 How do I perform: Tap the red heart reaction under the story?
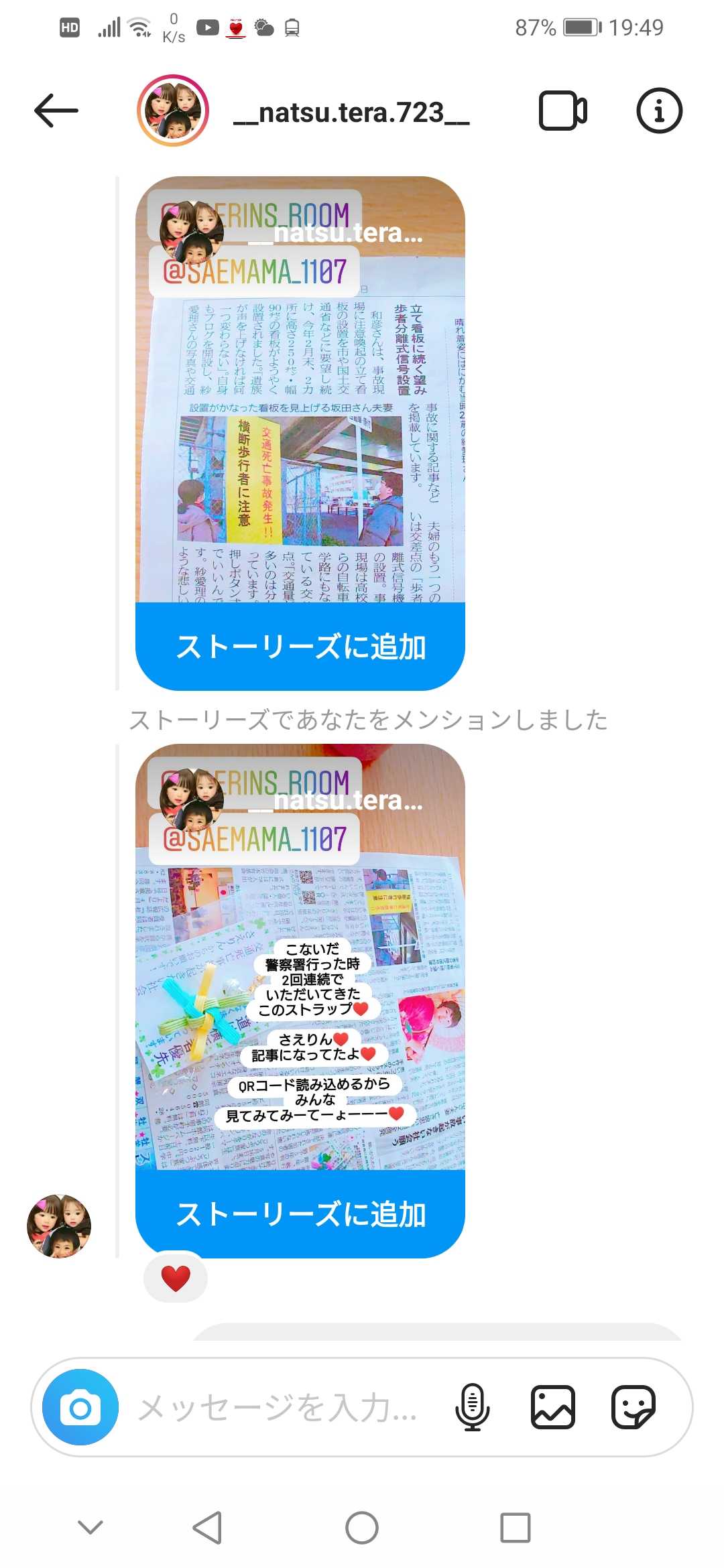coord(176,1278)
